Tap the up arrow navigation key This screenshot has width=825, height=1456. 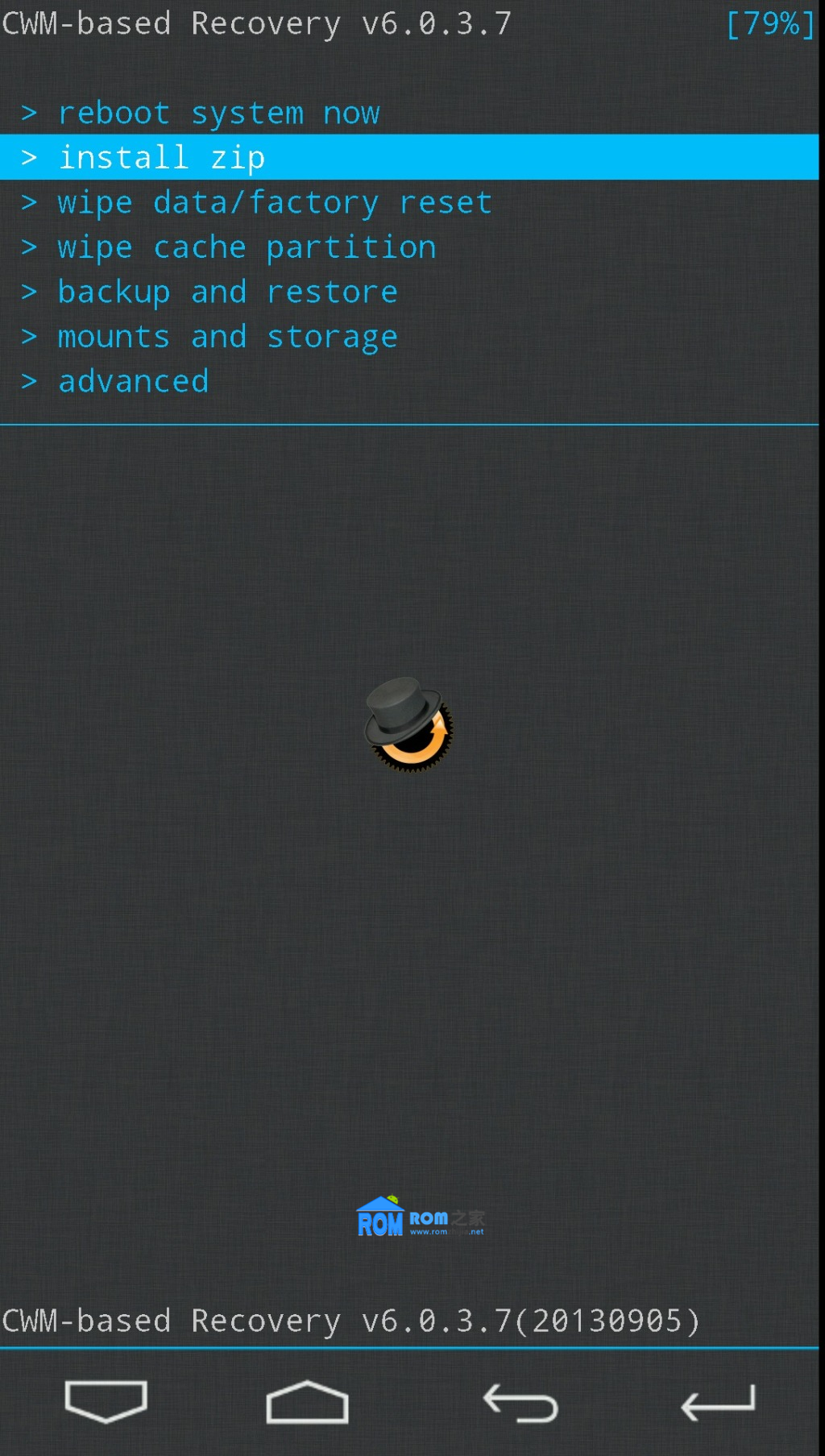click(307, 1402)
